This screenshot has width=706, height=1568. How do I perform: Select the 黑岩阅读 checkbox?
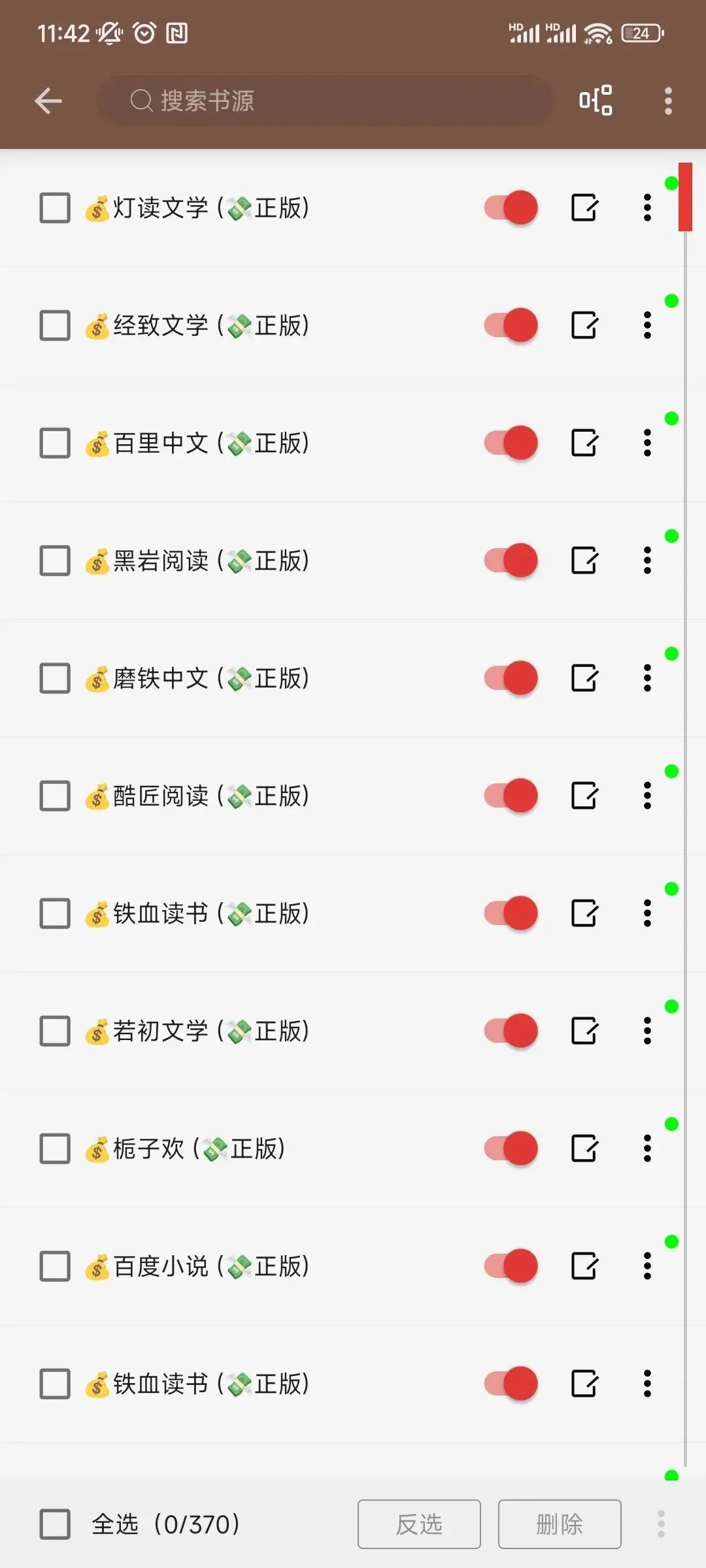pos(55,561)
